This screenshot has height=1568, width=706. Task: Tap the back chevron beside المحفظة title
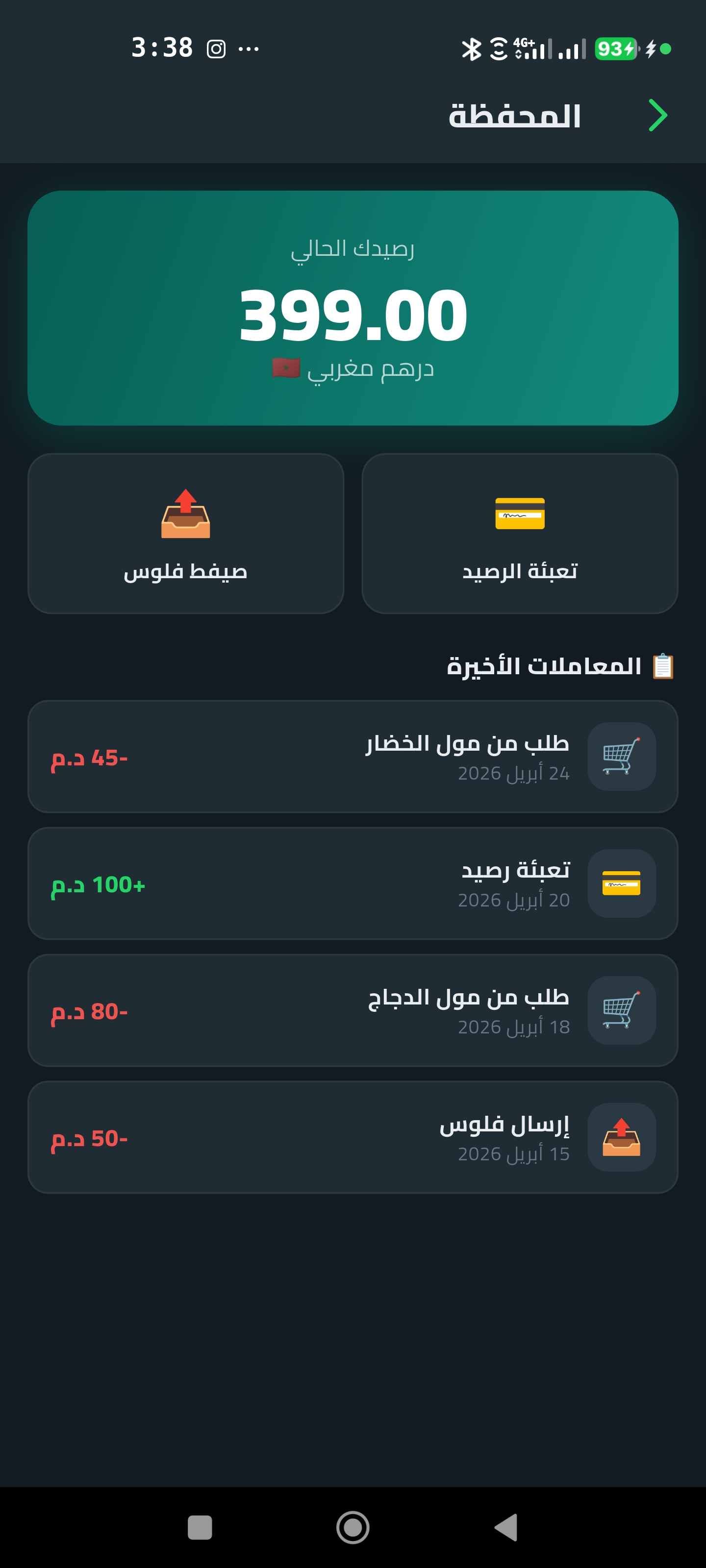(x=658, y=116)
